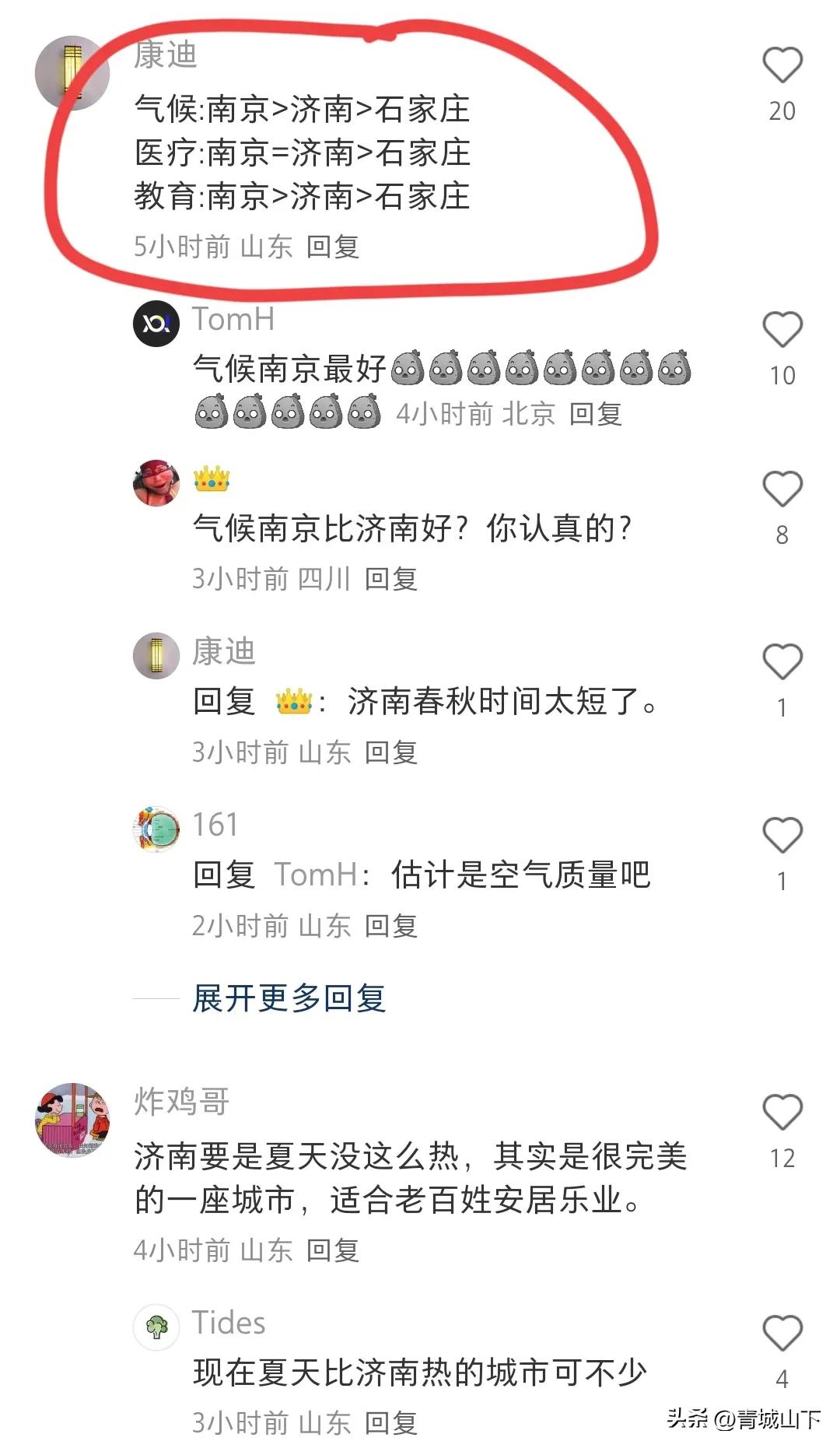Image resolution: width=840 pixels, height=1448 pixels.
Task: Like 161's reply 估计是空气质量吧
Action: click(782, 836)
